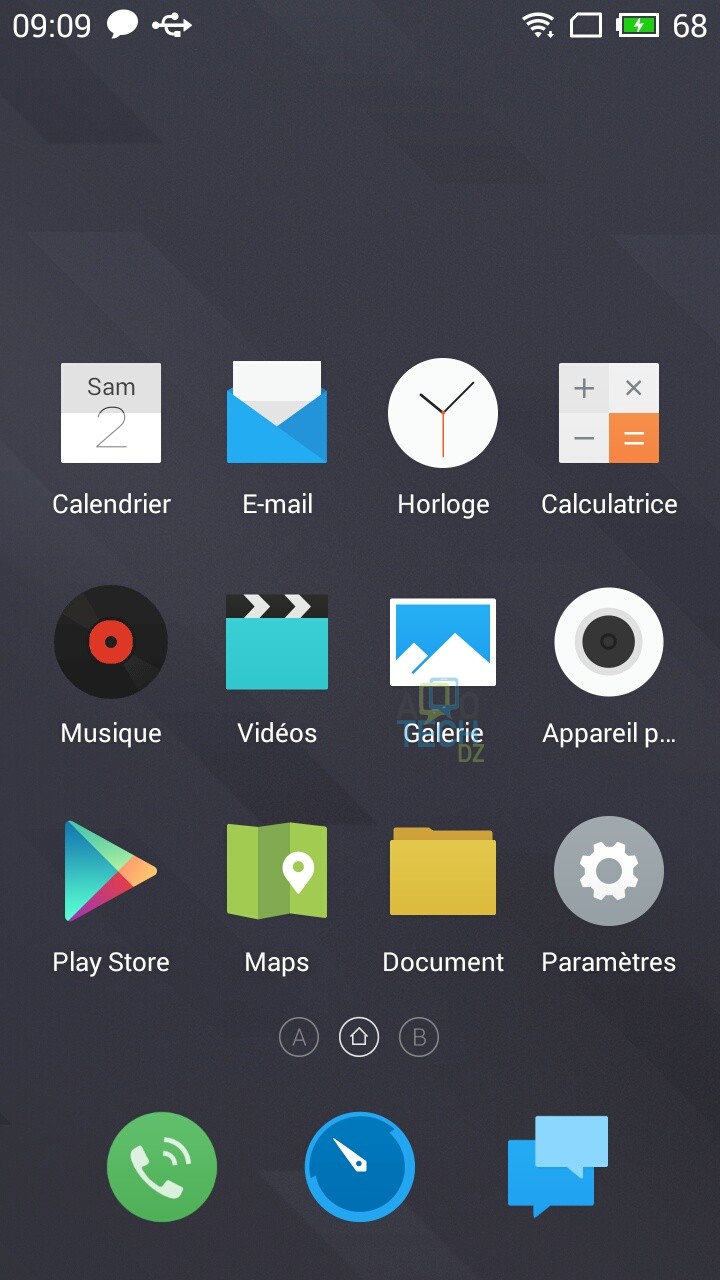This screenshot has height=1280, width=720.
Task: Tap the green phone dialer icon
Action: (162, 1167)
